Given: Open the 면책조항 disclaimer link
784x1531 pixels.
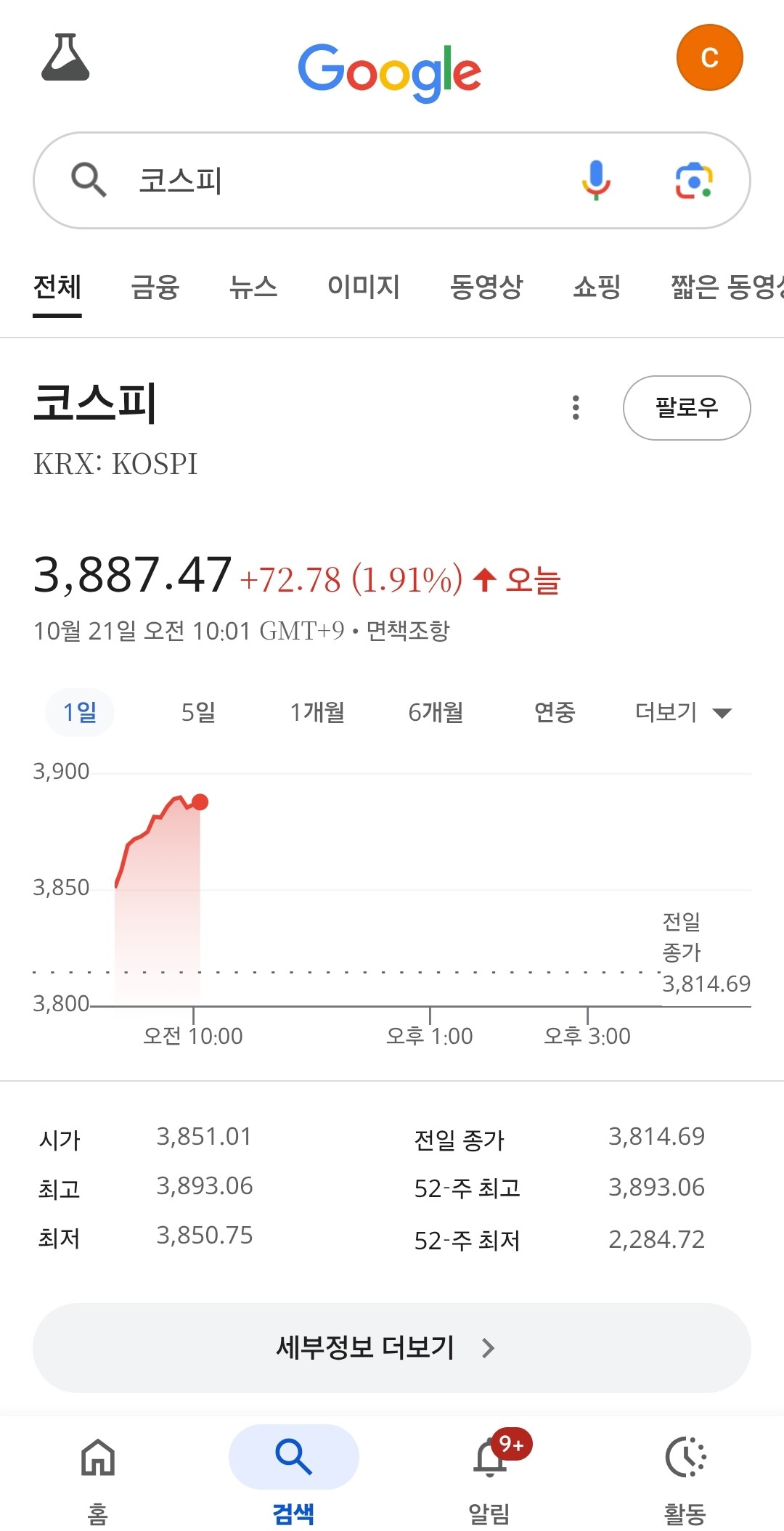Looking at the screenshot, I should pos(408,630).
